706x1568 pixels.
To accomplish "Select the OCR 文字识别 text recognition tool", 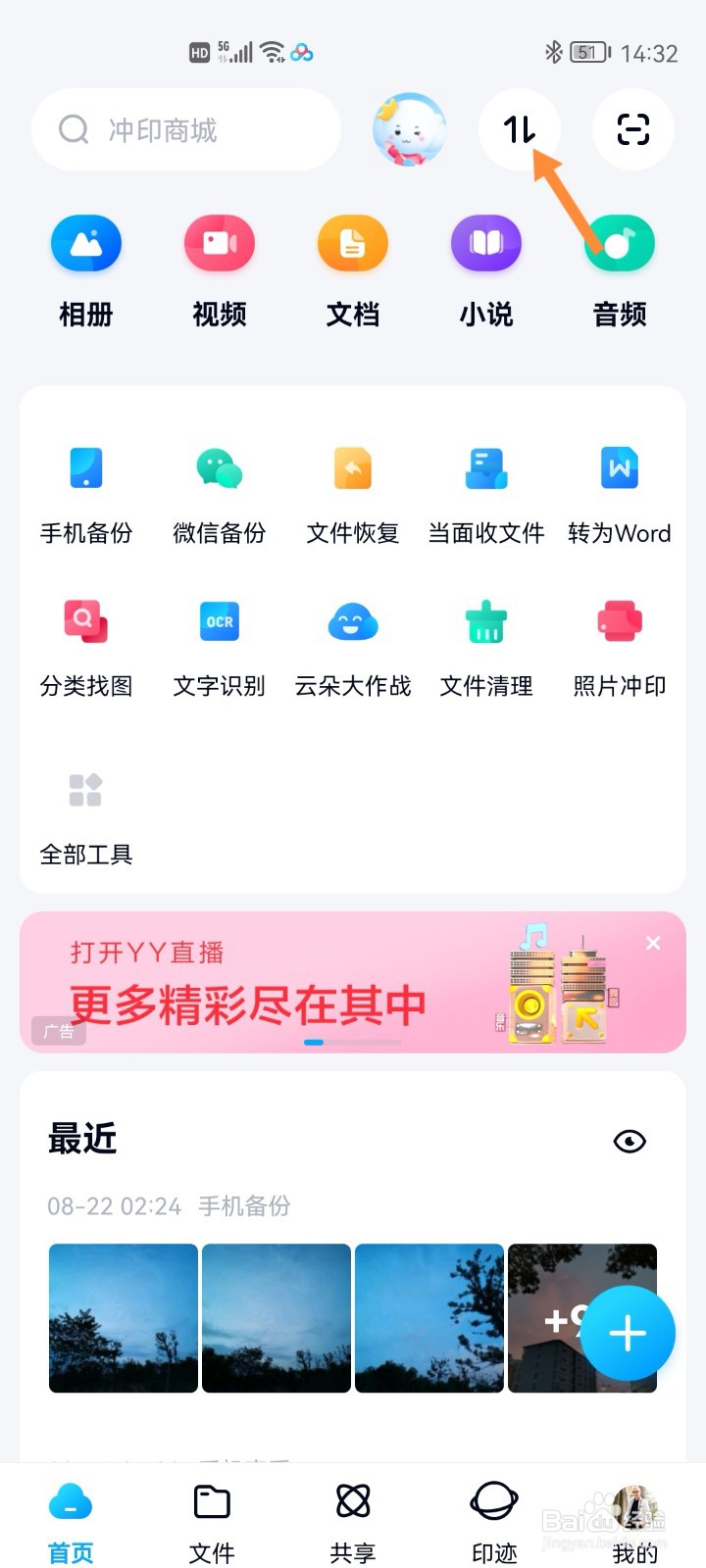I will [x=219, y=643].
